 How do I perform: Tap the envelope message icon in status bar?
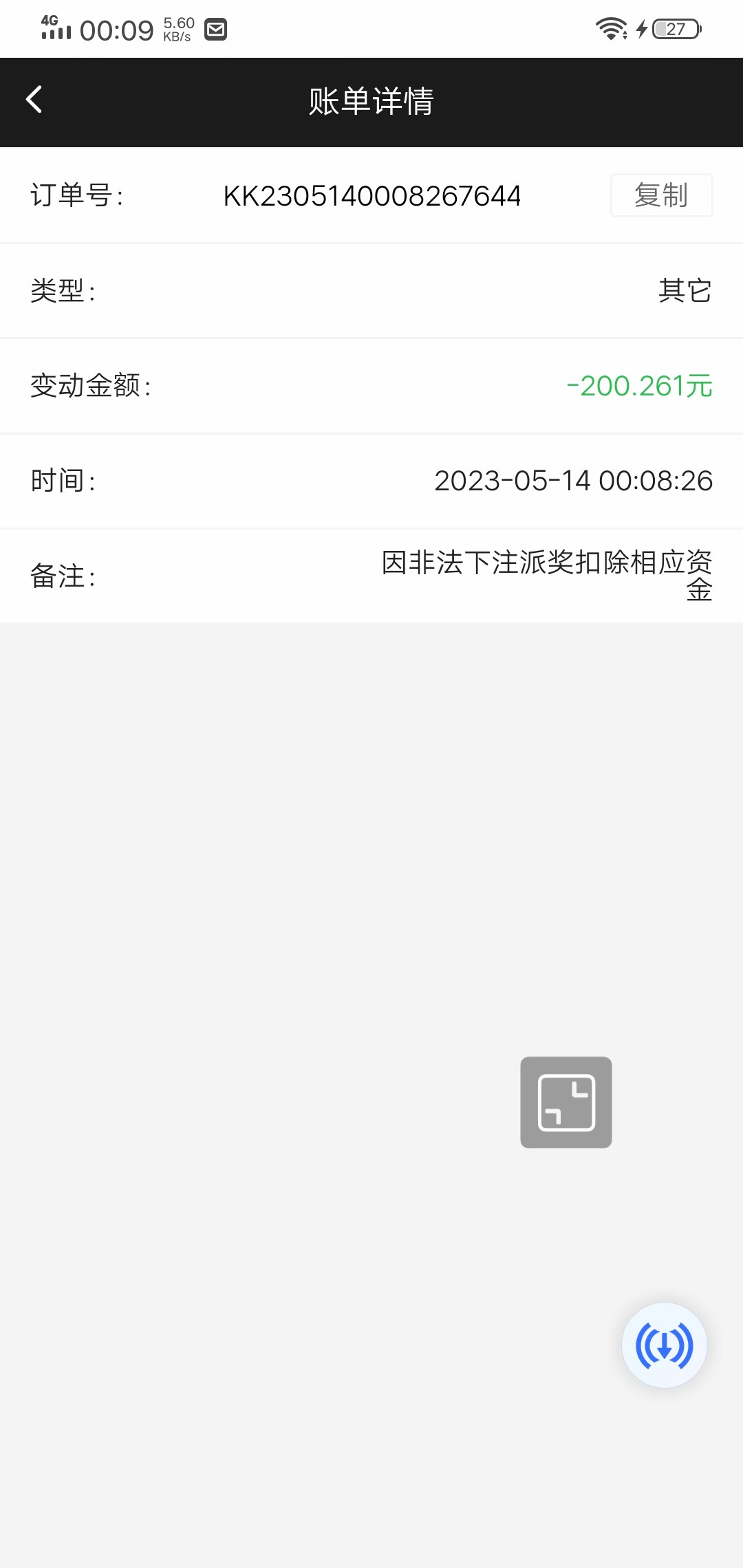tap(217, 29)
